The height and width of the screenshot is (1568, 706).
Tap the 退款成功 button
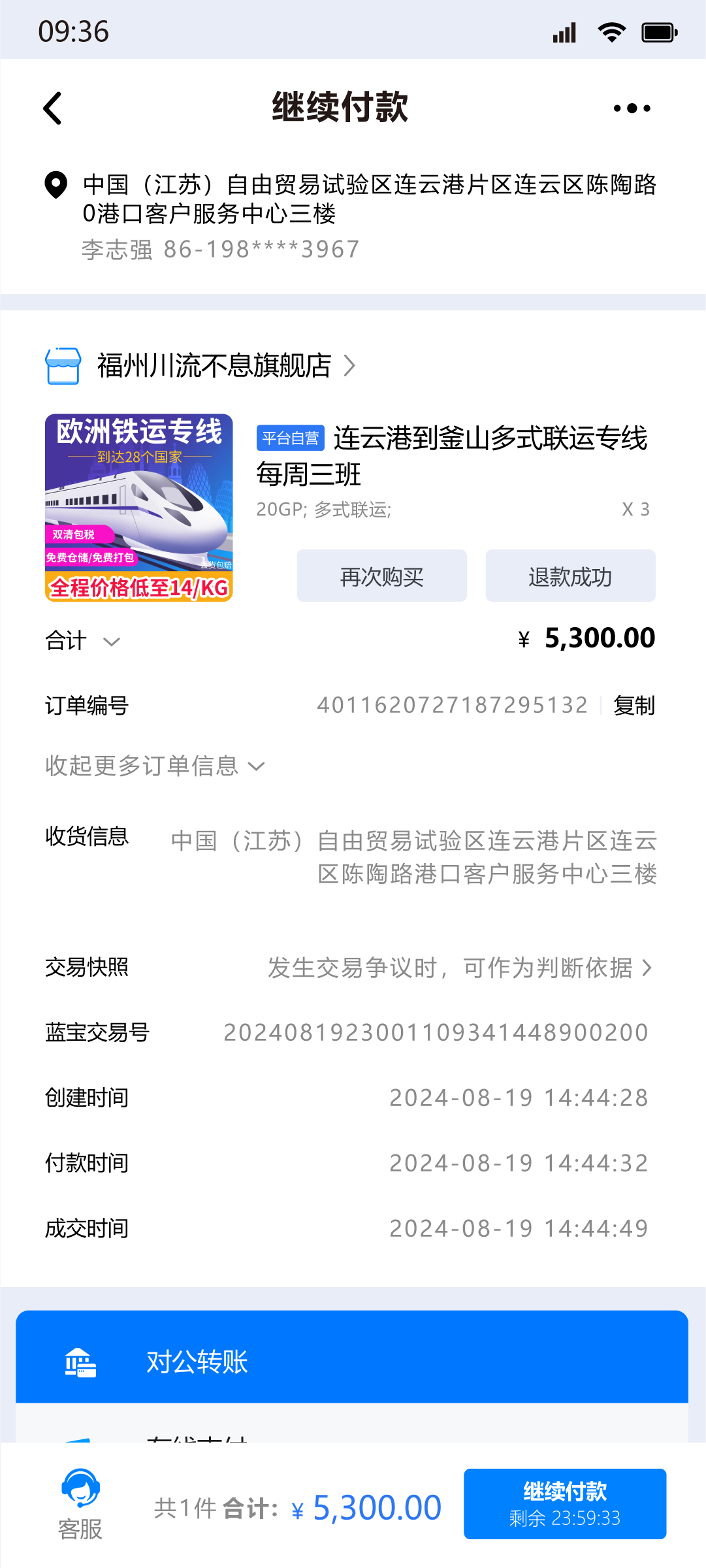(x=570, y=576)
